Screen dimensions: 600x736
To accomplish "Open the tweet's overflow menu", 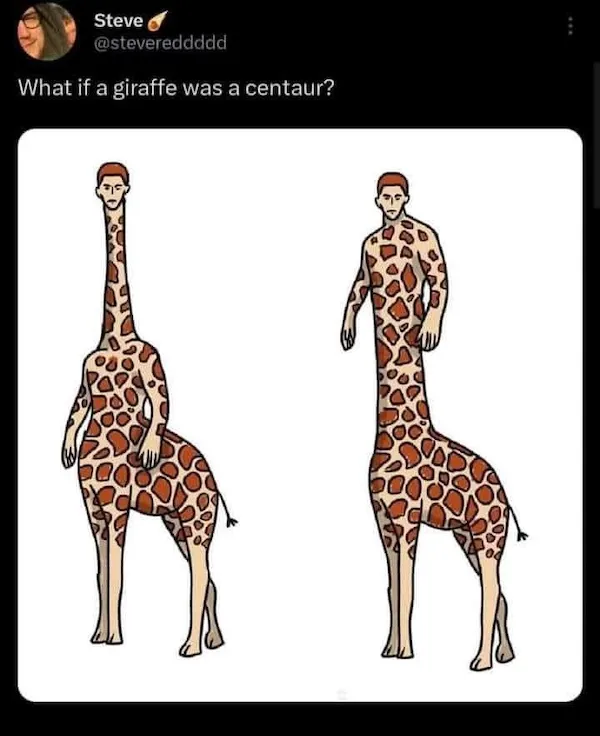I will [570, 25].
